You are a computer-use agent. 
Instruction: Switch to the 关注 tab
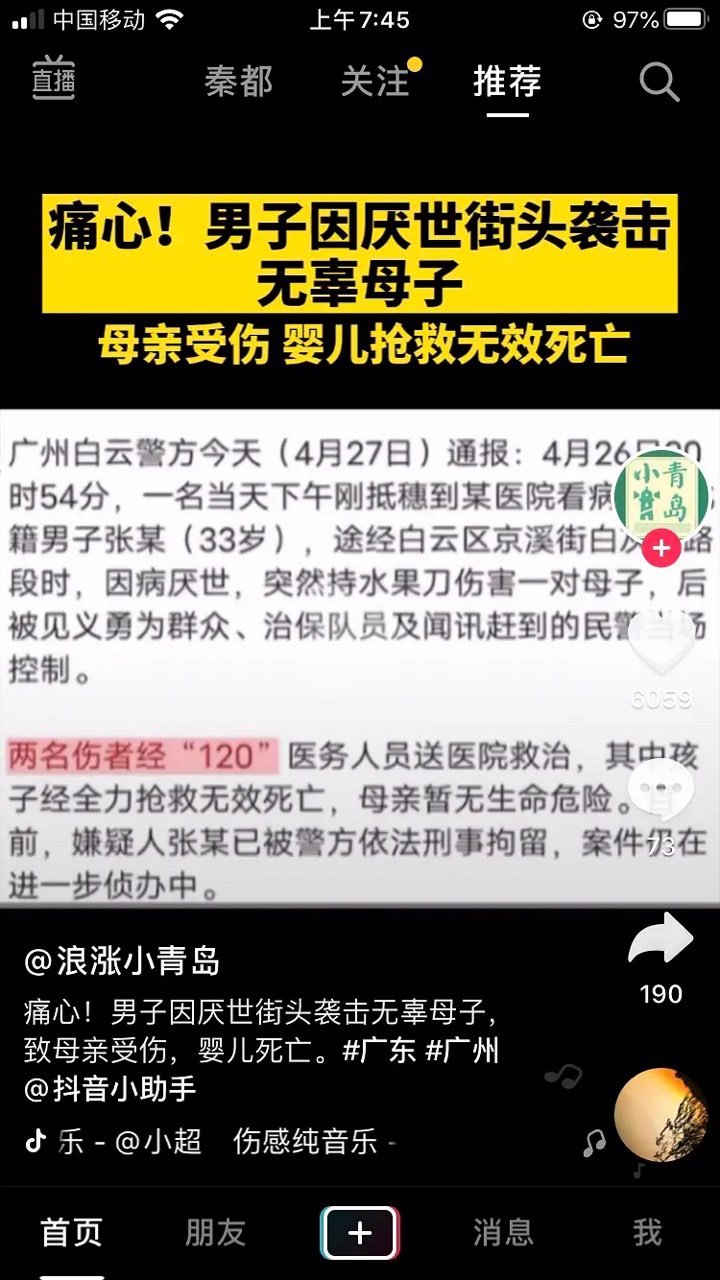[x=375, y=82]
